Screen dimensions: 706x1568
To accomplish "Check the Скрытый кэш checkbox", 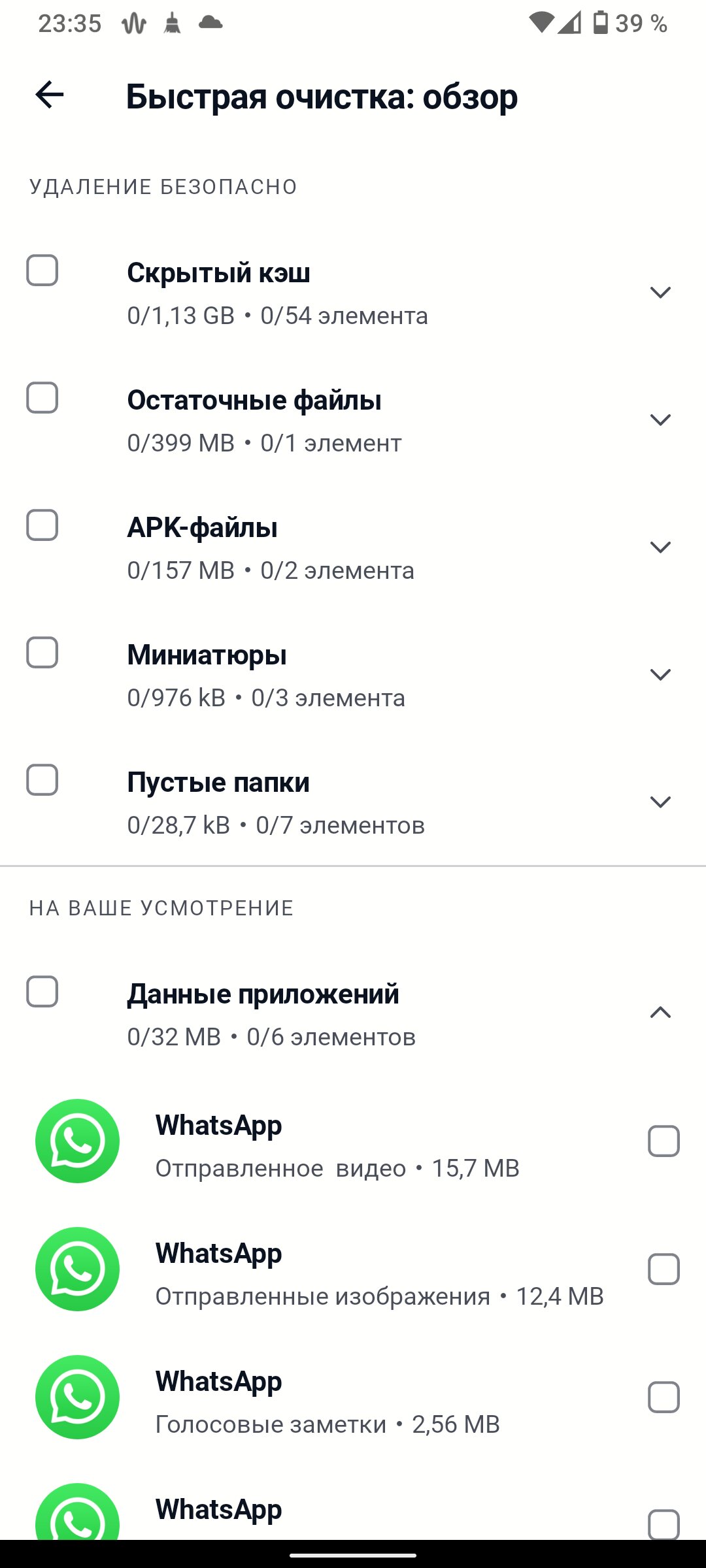I will (x=42, y=270).
